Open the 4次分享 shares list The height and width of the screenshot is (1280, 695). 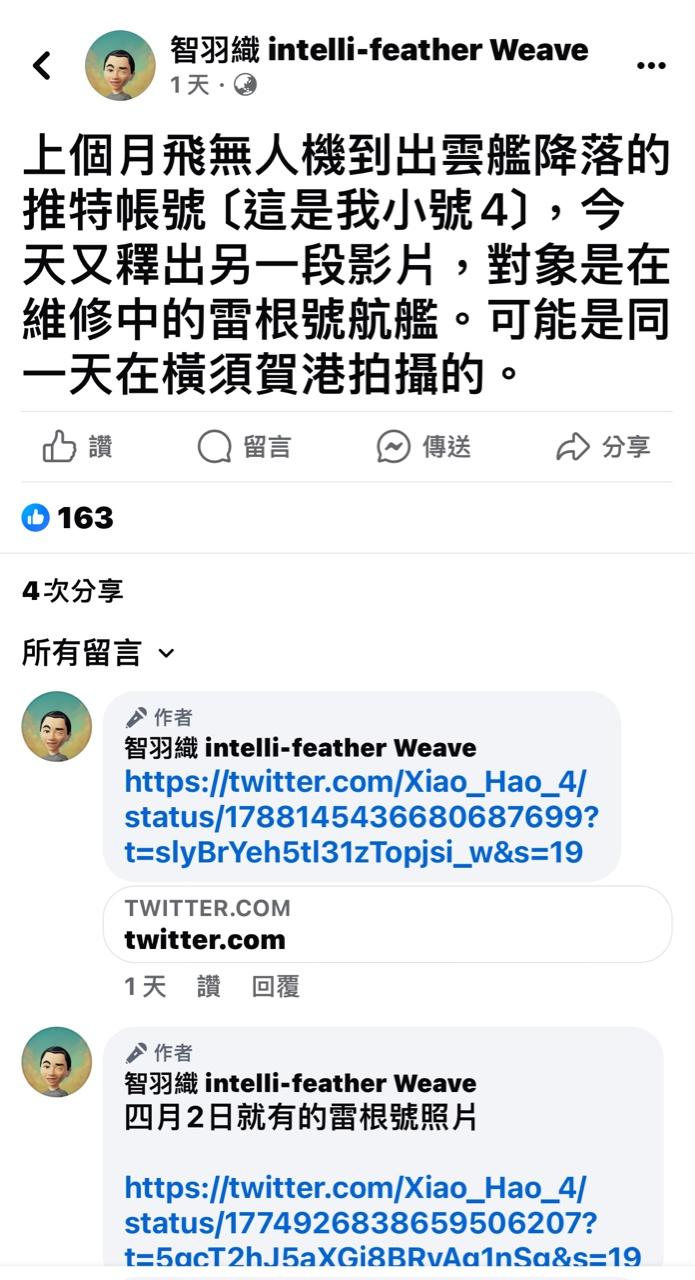72,591
